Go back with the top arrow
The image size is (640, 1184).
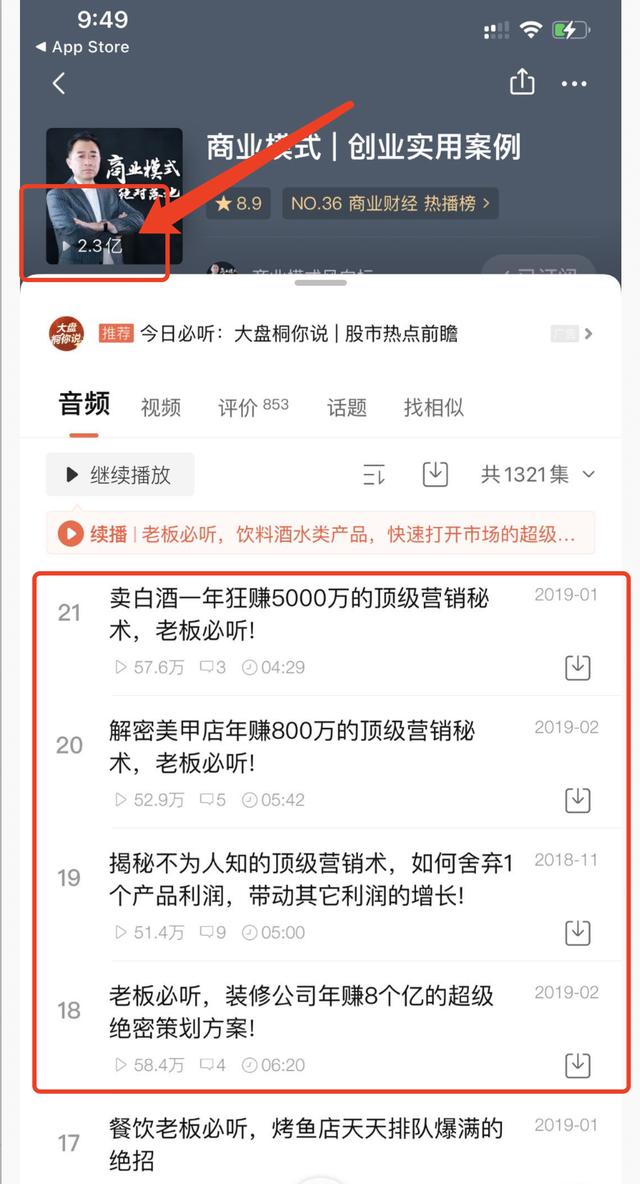[59, 84]
